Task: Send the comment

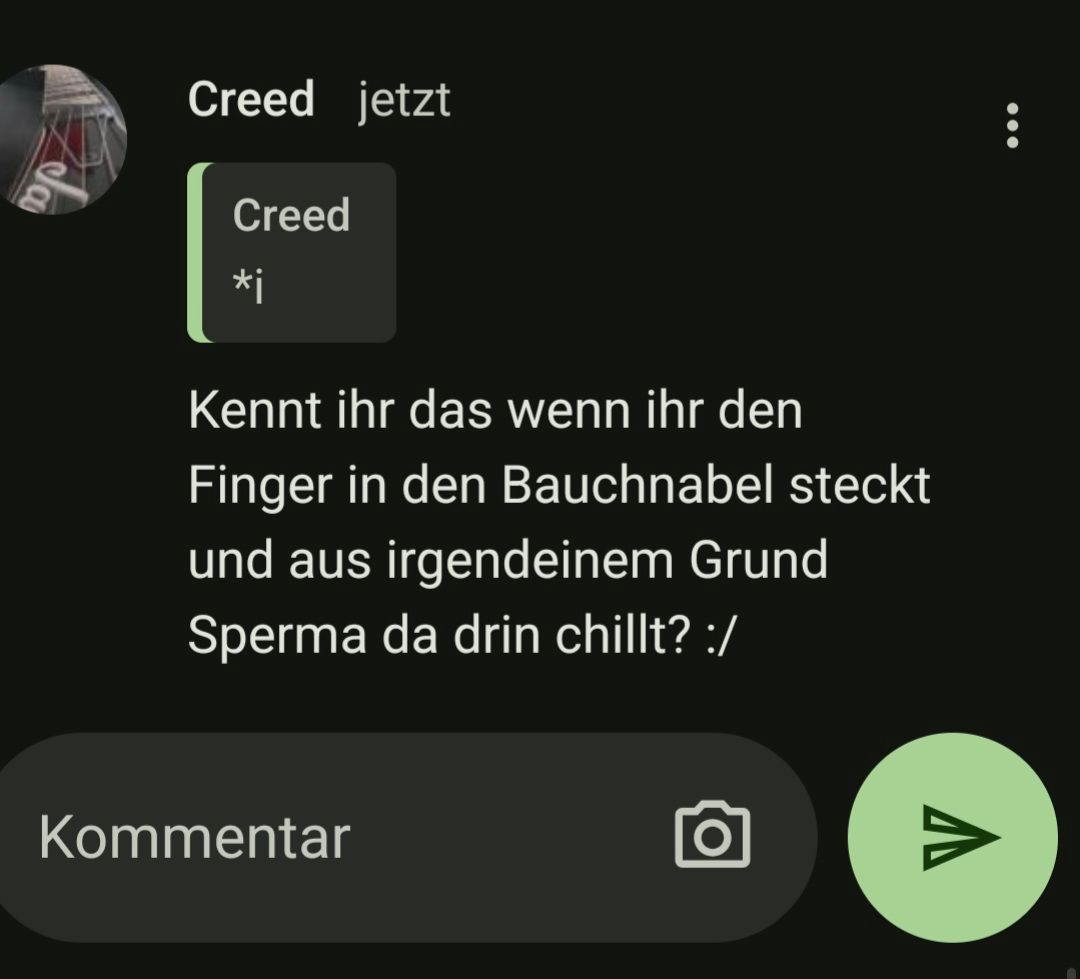Action: coord(952,837)
